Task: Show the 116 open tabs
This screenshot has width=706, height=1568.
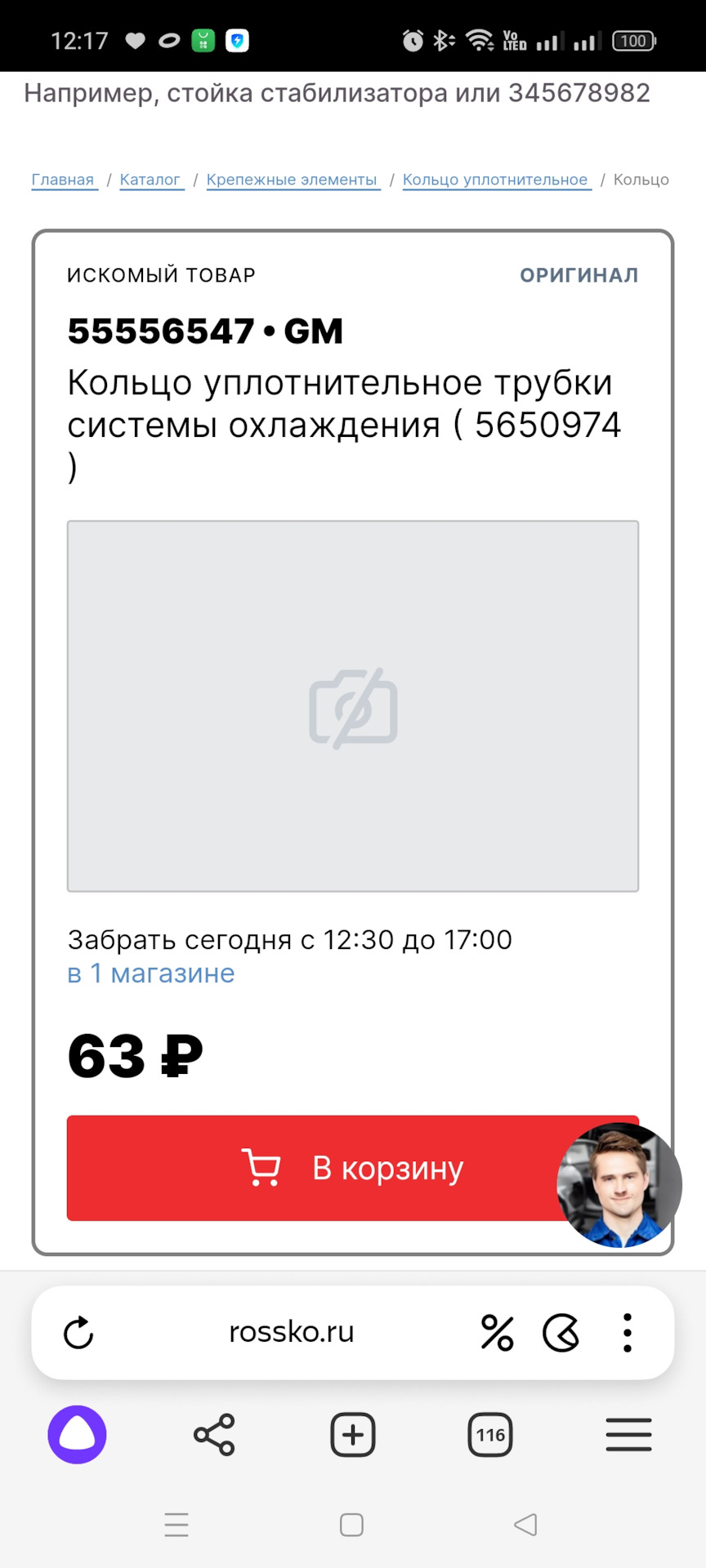Action: [x=490, y=1435]
